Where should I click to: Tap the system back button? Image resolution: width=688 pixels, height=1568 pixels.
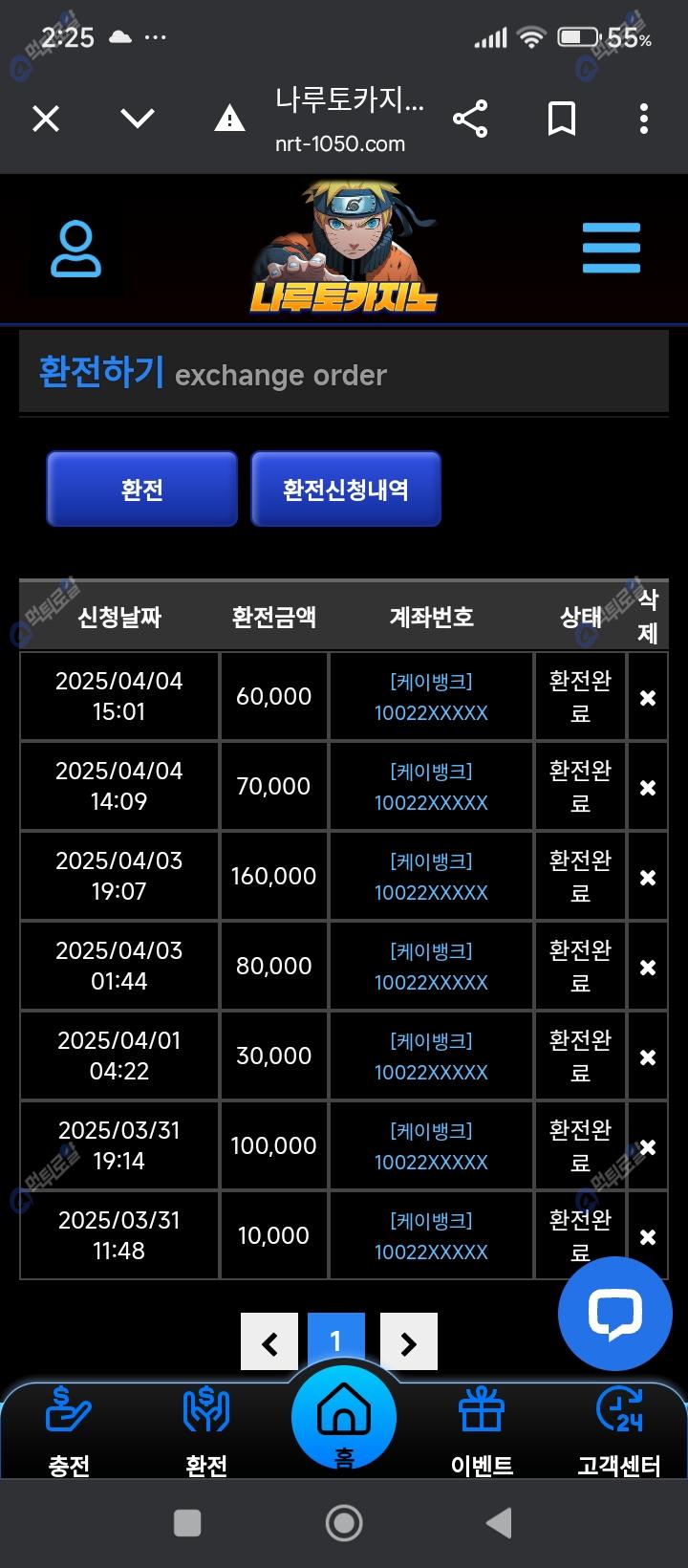click(x=499, y=1523)
